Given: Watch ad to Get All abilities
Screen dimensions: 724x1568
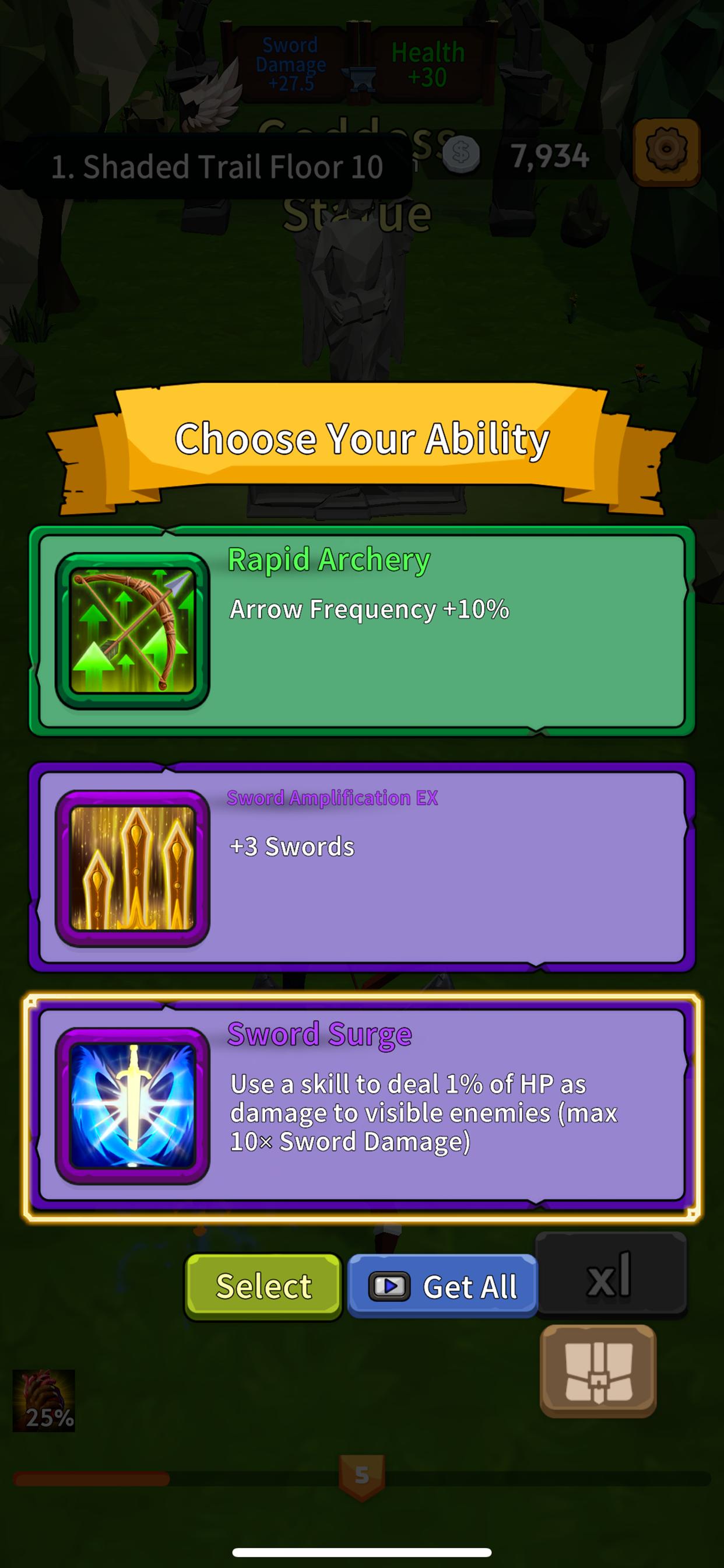Looking at the screenshot, I should (442, 1286).
